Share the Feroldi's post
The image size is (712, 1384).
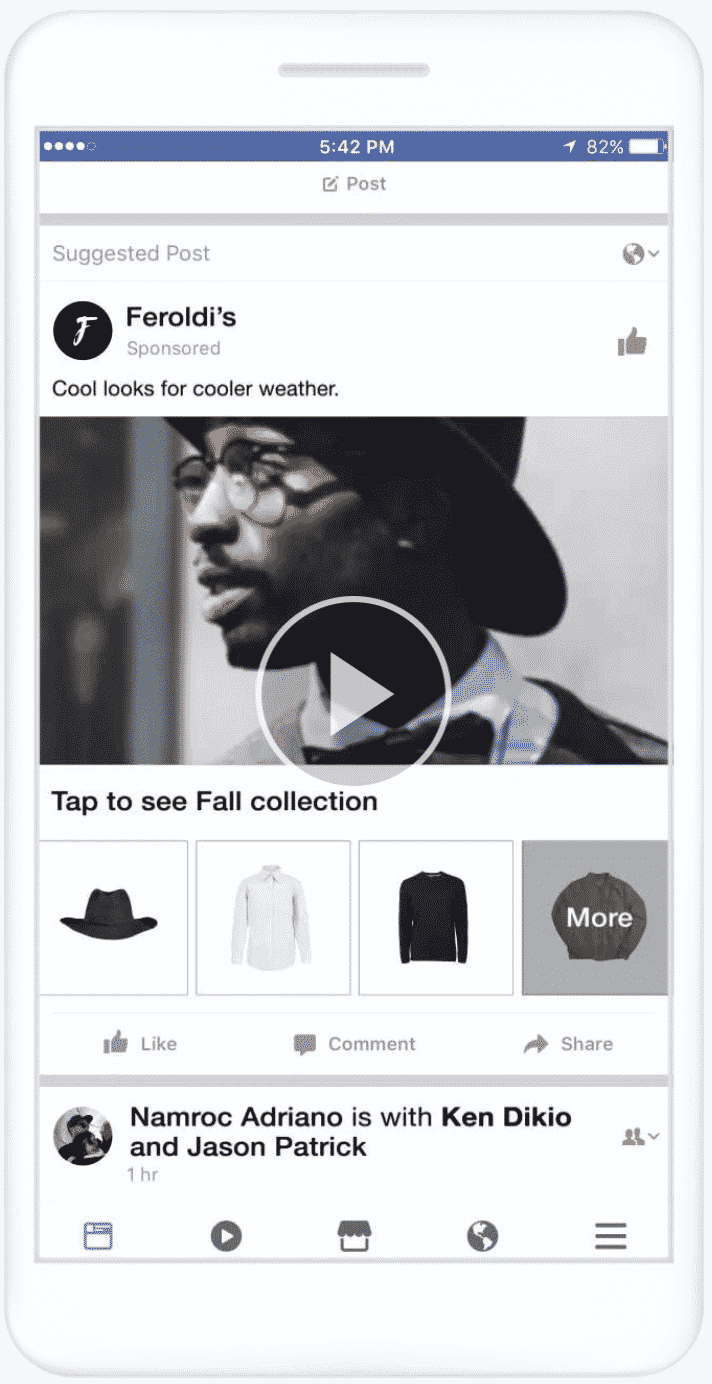coord(568,1044)
